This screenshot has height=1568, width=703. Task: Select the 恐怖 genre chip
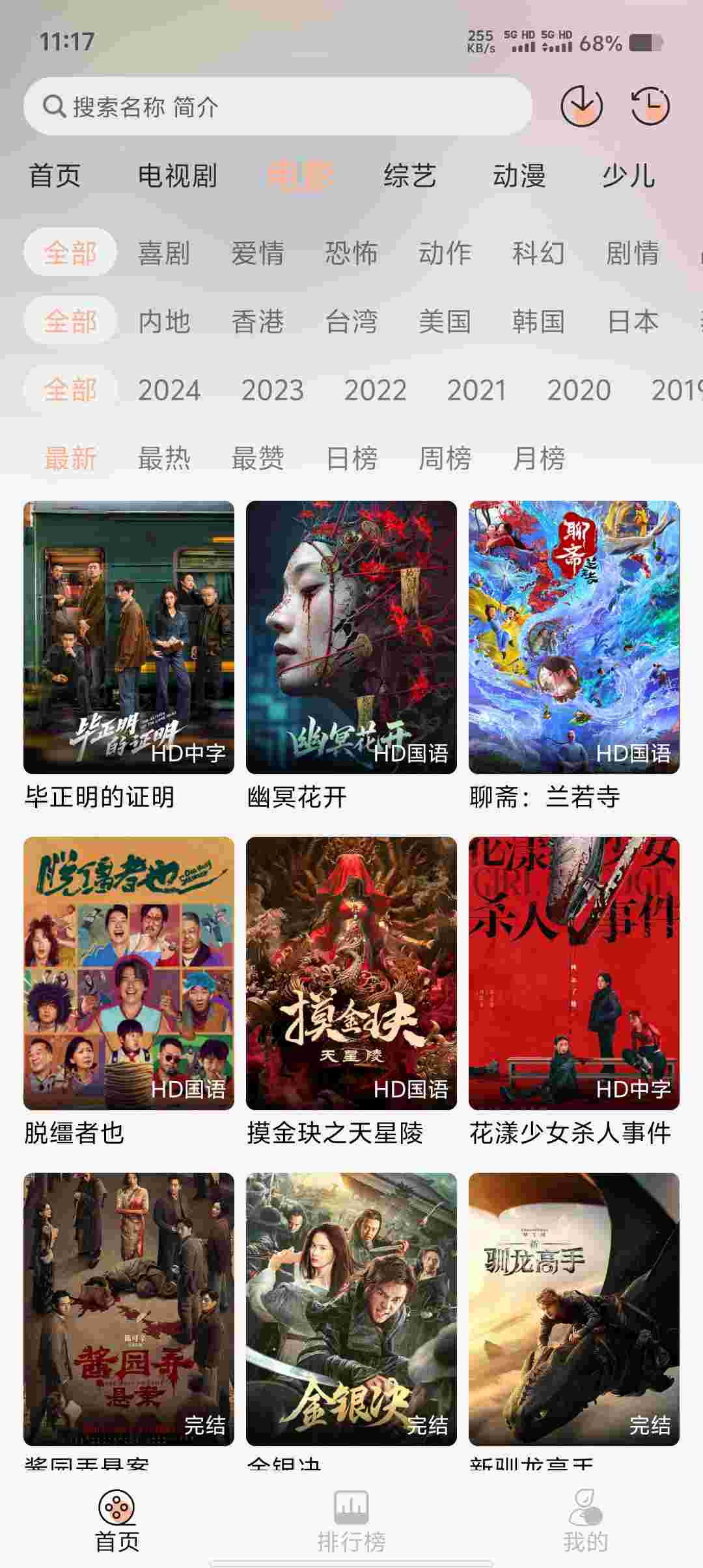351,253
